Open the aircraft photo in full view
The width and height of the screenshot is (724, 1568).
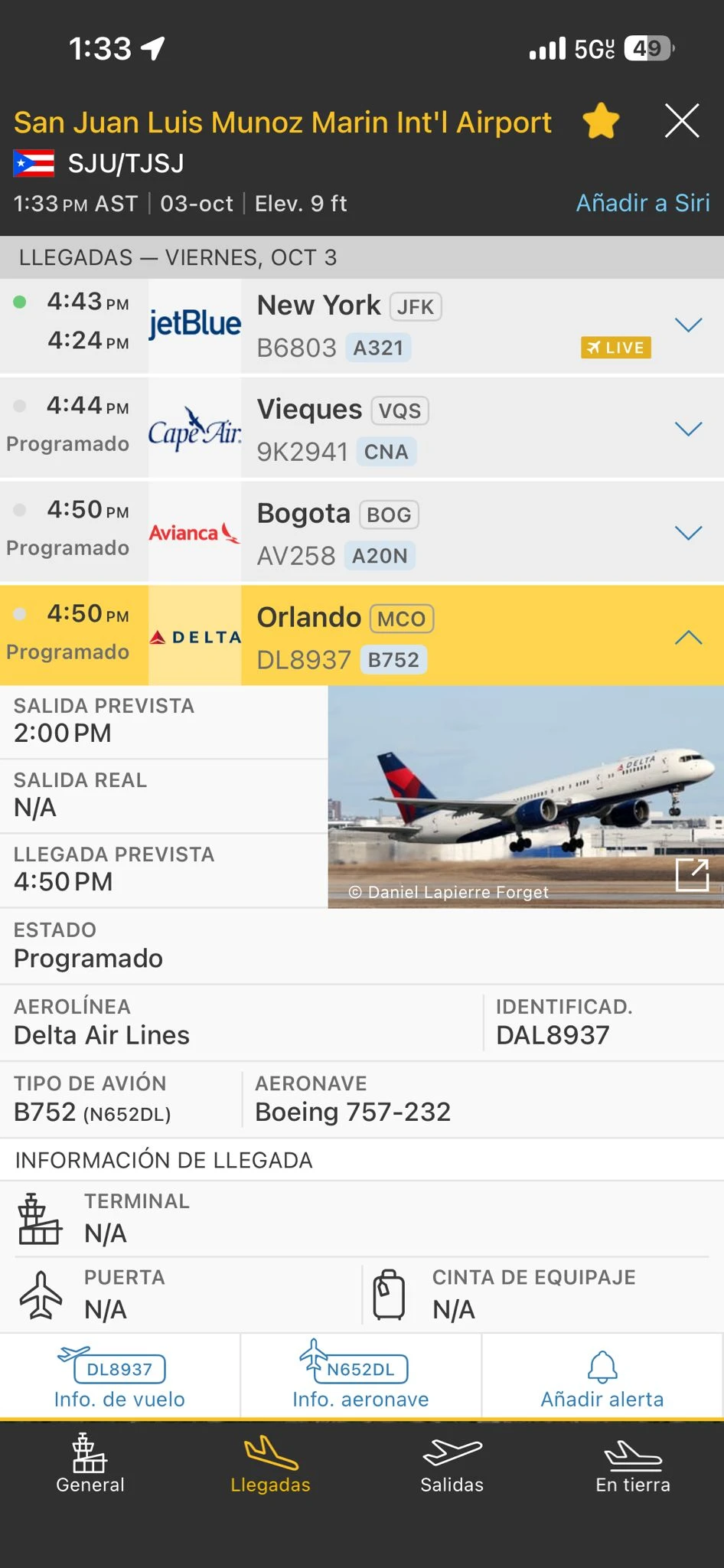coord(692,874)
